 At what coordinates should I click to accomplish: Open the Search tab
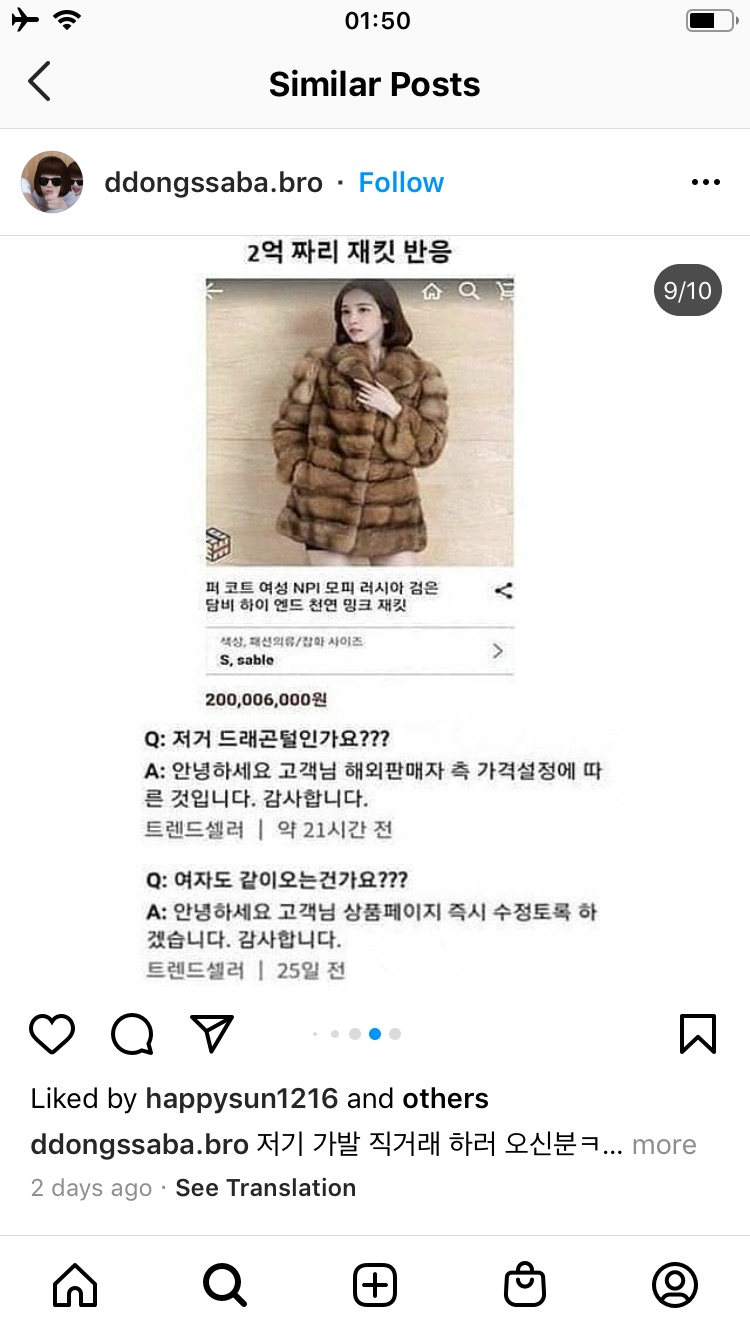pos(225,1285)
